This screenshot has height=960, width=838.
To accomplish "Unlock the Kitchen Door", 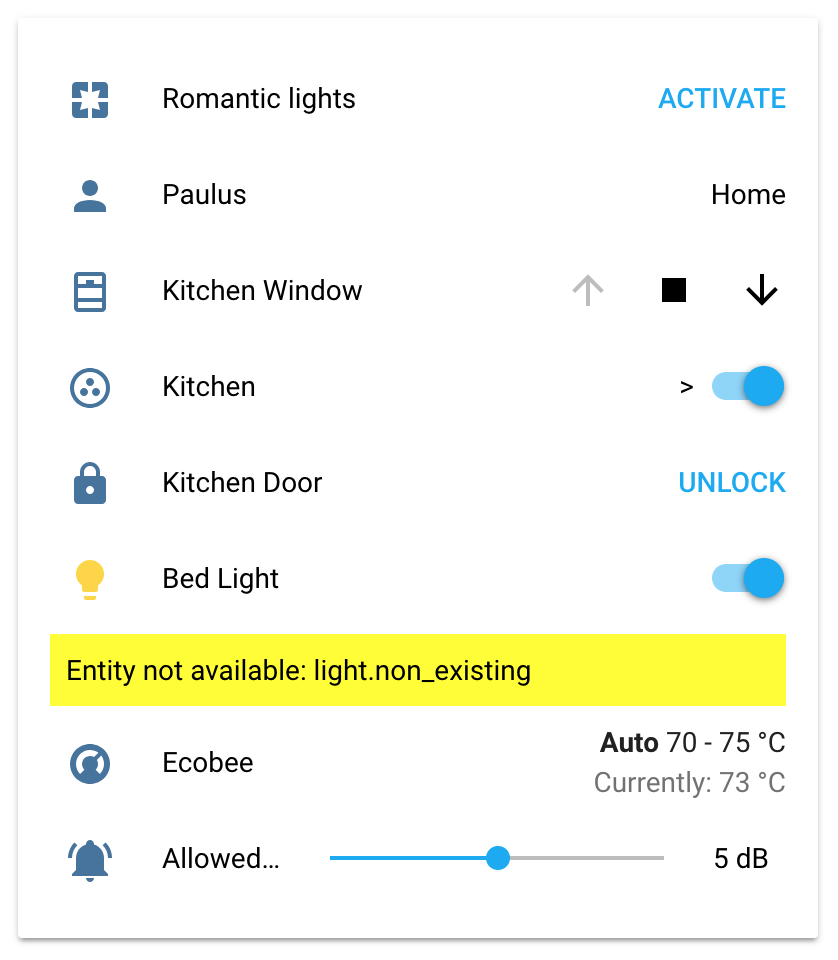I will tap(731, 483).
